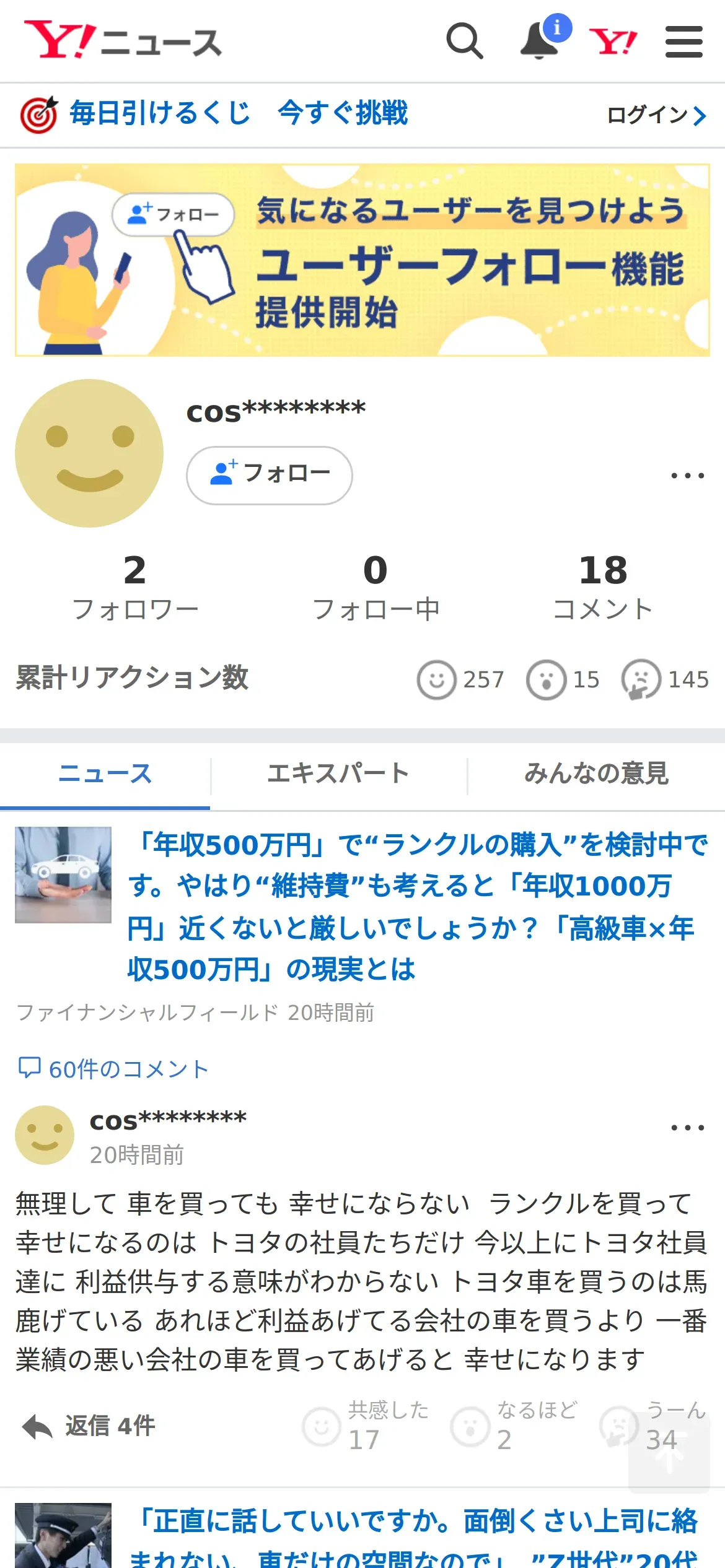
Task: Switch to the エキスパート tab
Action: point(338,774)
